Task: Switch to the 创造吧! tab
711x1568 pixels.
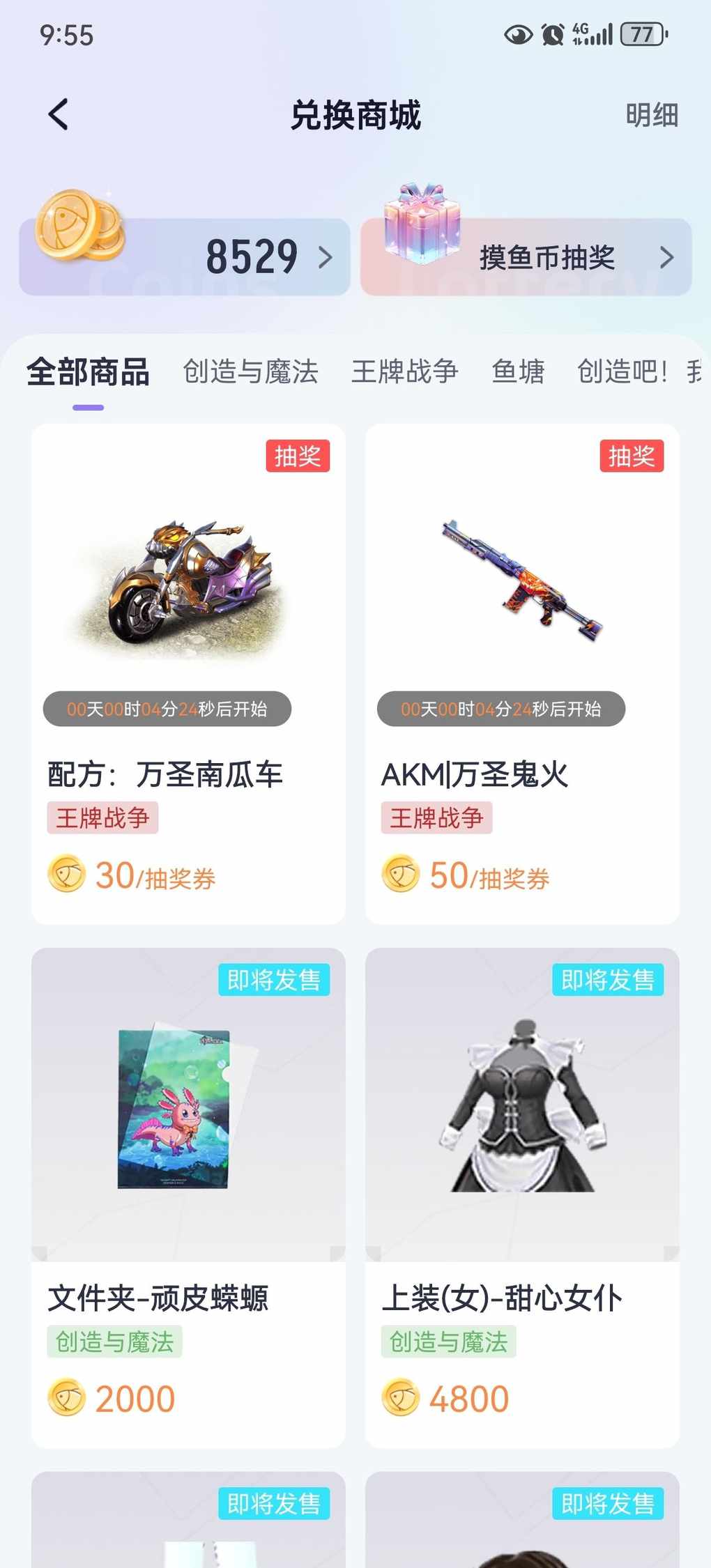Action: (x=622, y=371)
